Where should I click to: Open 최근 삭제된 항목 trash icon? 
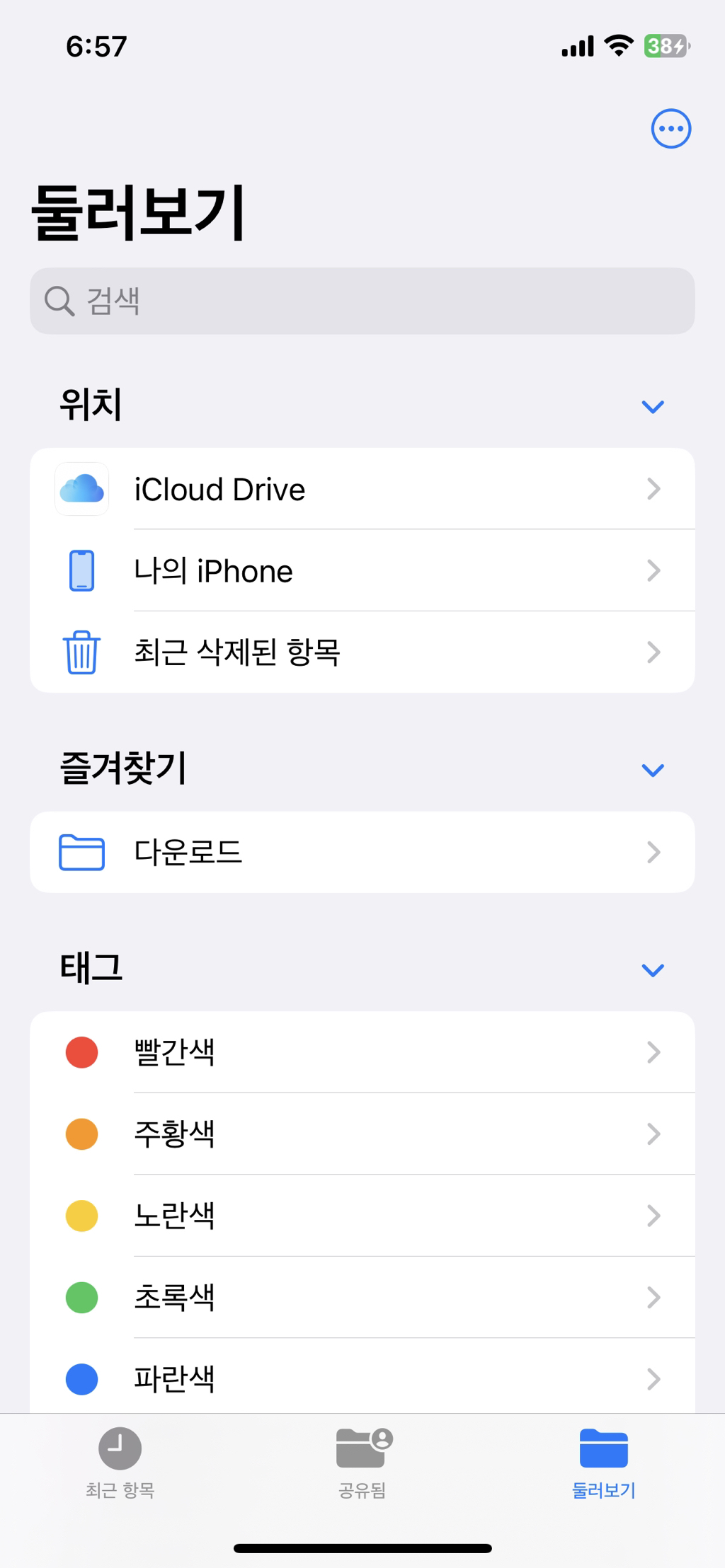tap(81, 651)
